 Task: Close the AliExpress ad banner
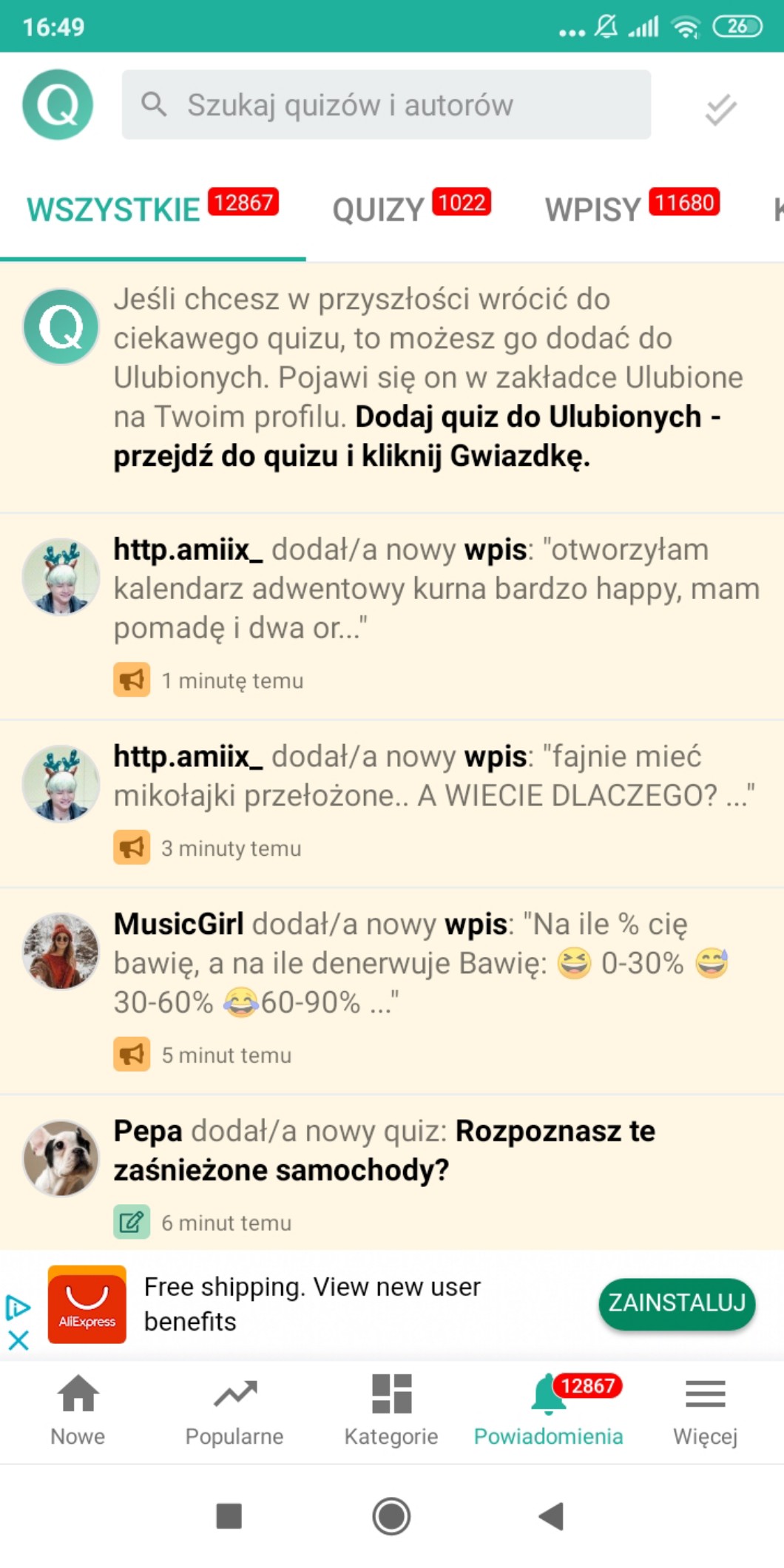point(18,1340)
